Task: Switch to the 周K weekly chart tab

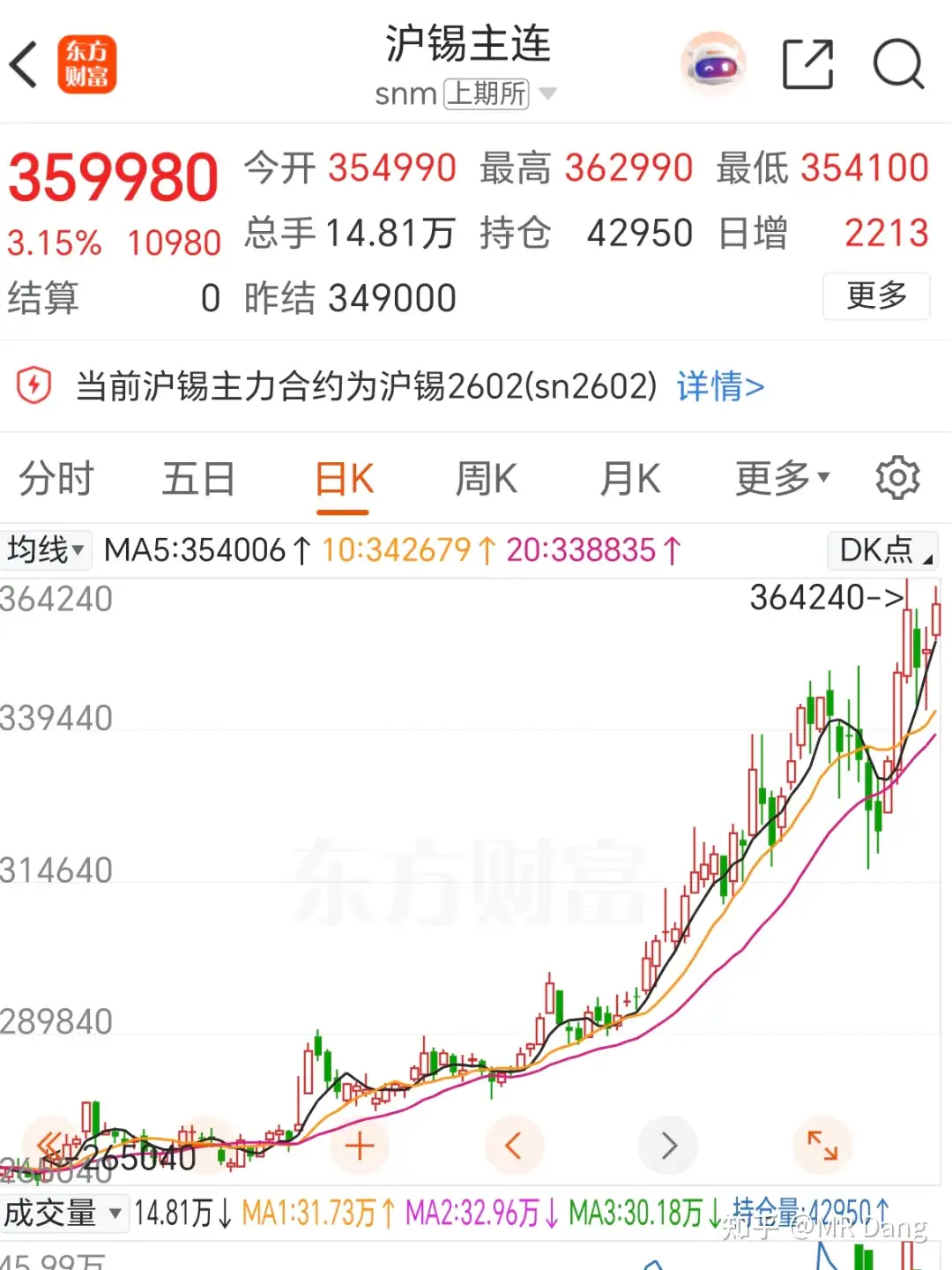Action: pos(486,478)
